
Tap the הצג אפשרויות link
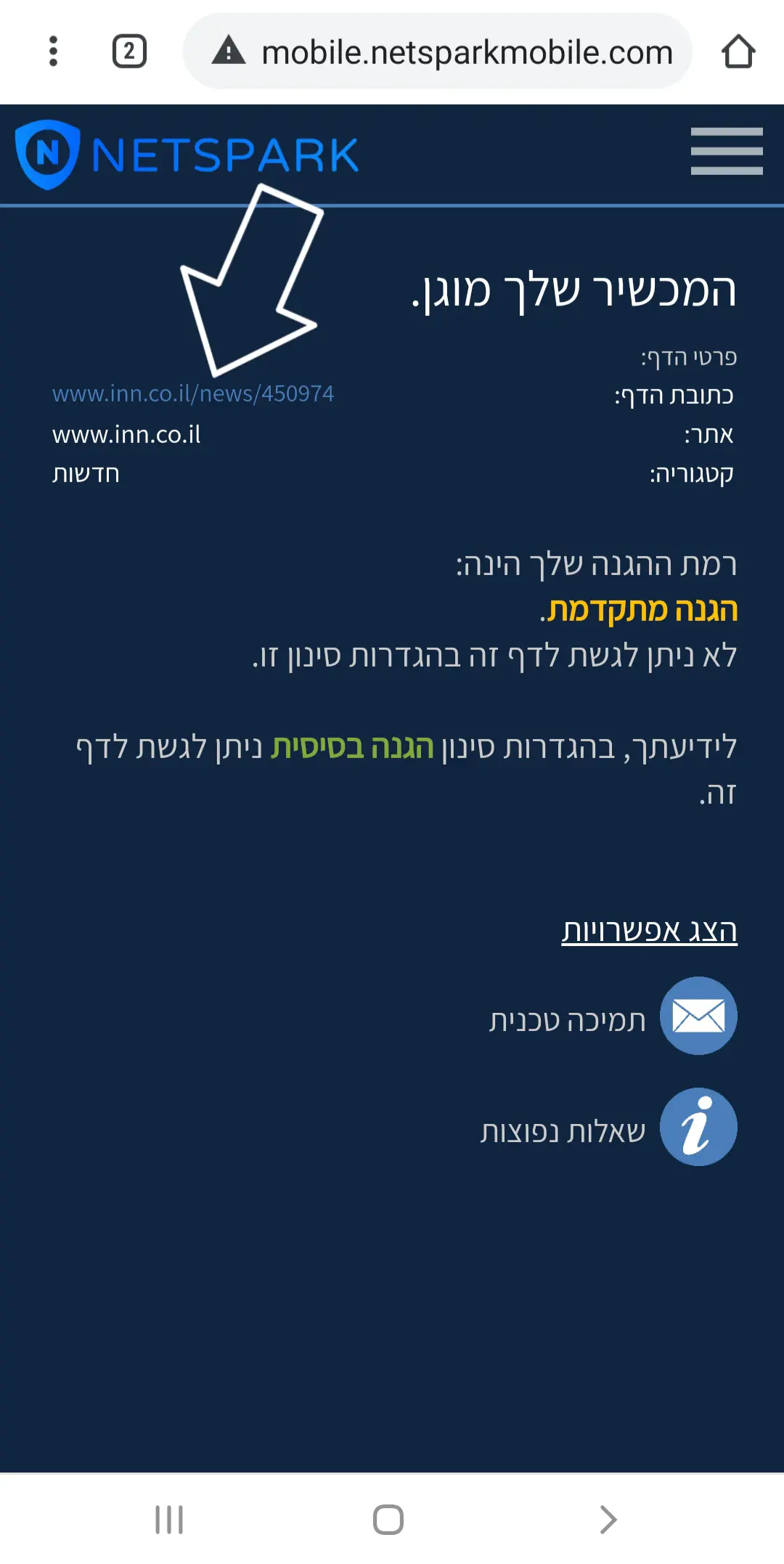(649, 930)
